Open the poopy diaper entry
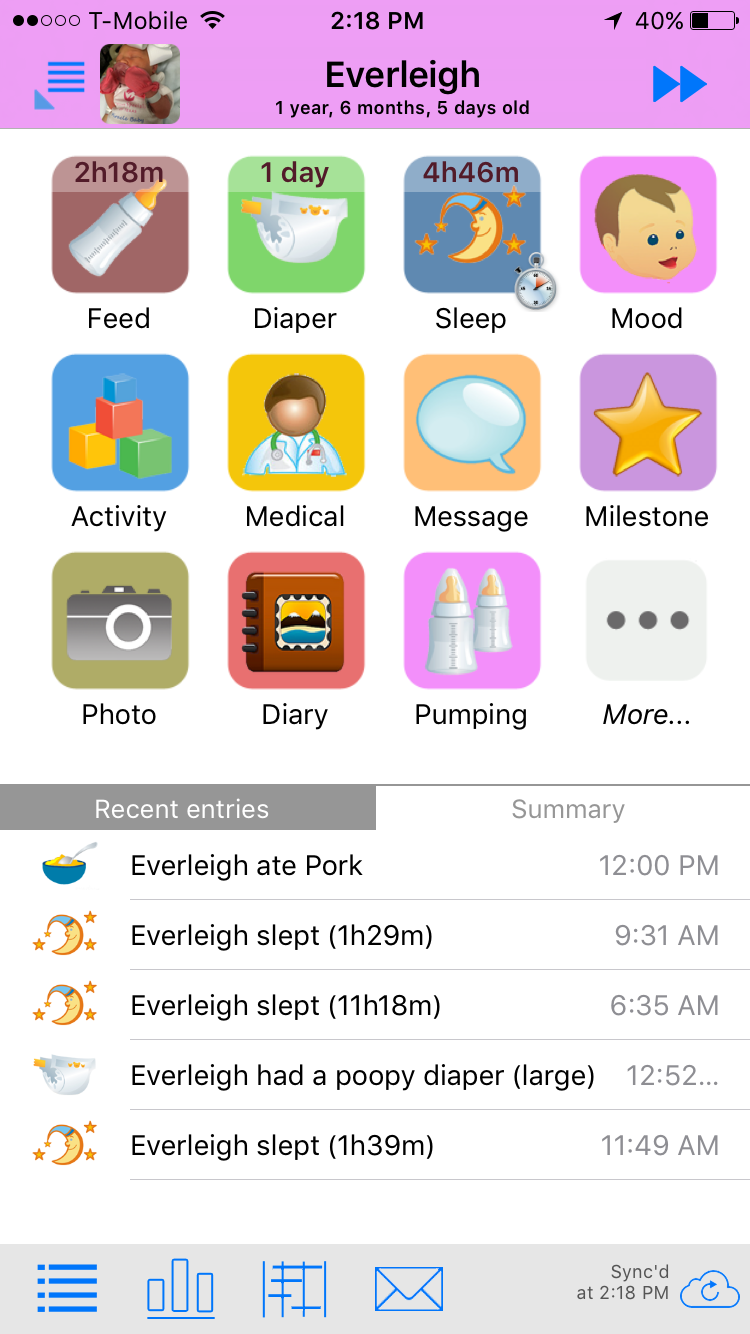This screenshot has height=1334, width=750. click(x=375, y=1075)
